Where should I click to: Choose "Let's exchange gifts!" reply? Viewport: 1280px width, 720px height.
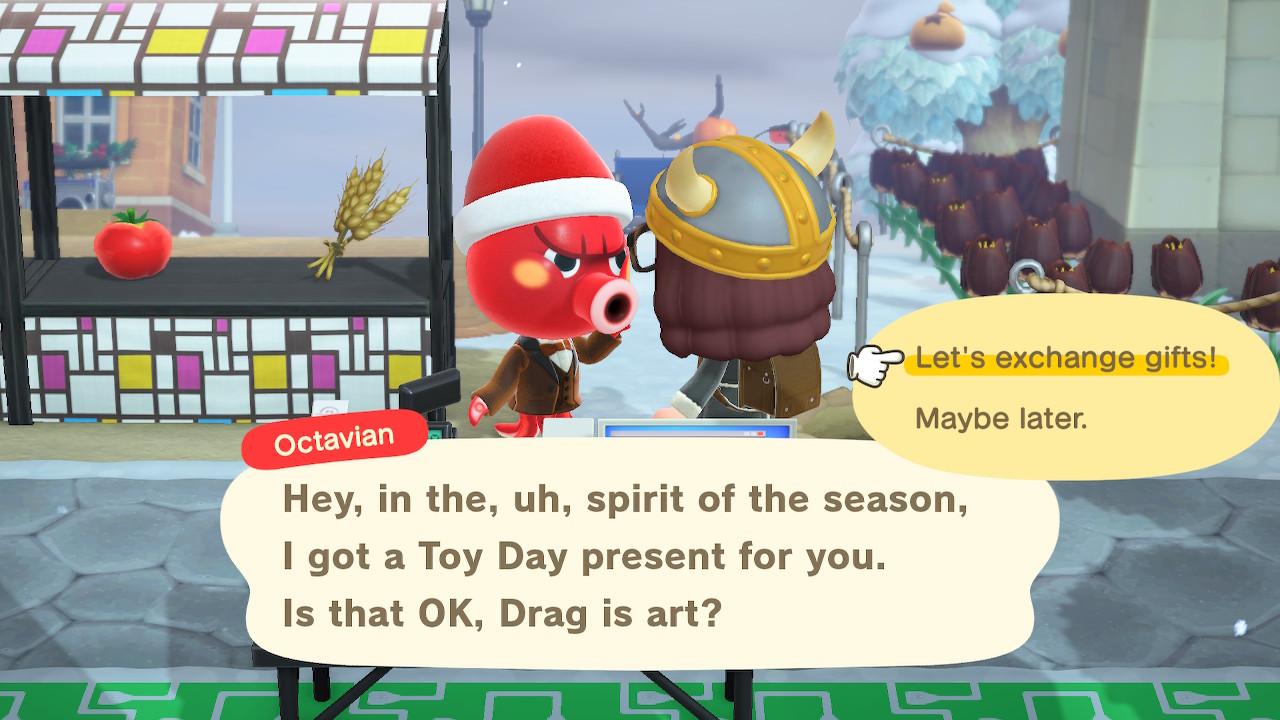[1065, 358]
